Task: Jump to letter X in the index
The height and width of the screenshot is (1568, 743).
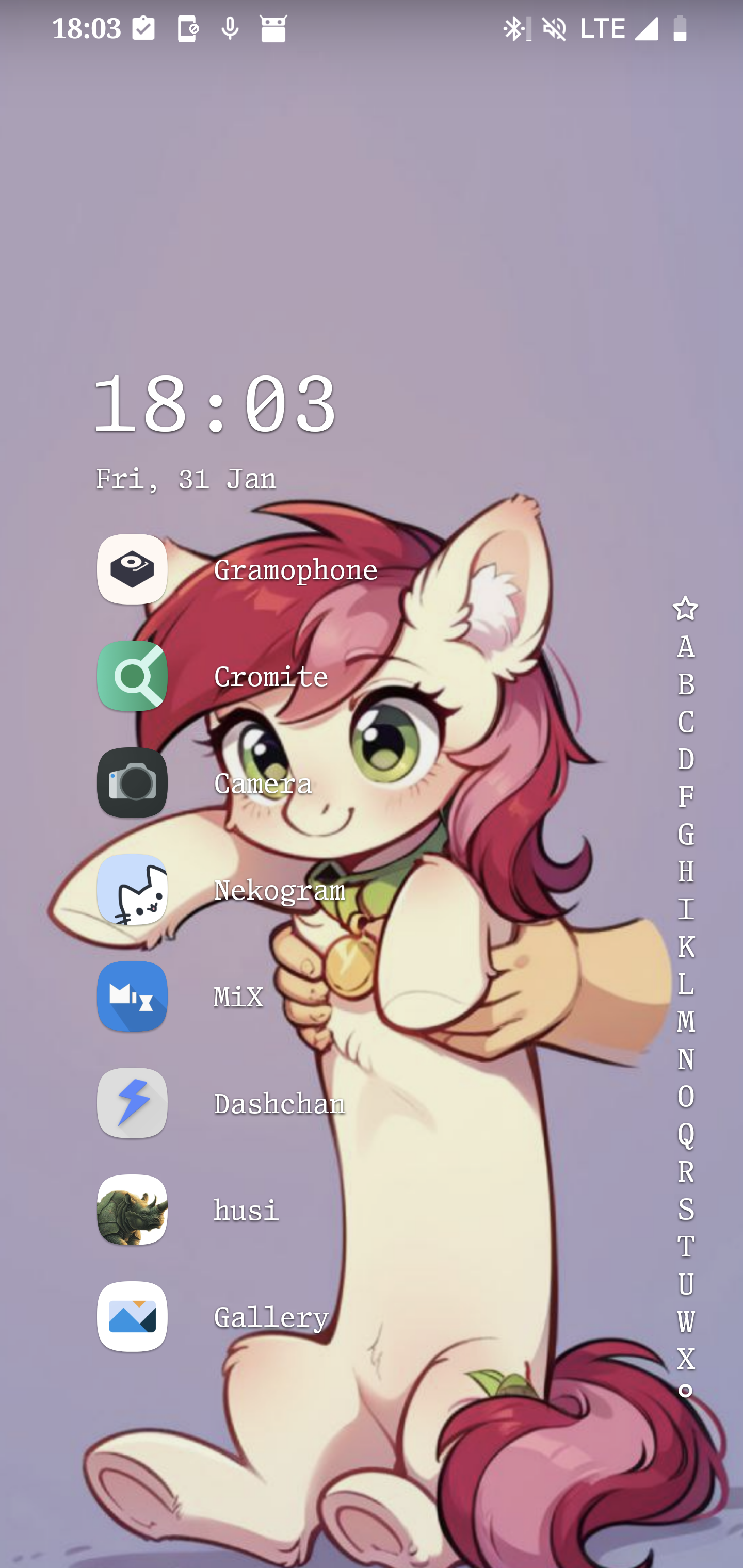Action: (x=686, y=1359)
